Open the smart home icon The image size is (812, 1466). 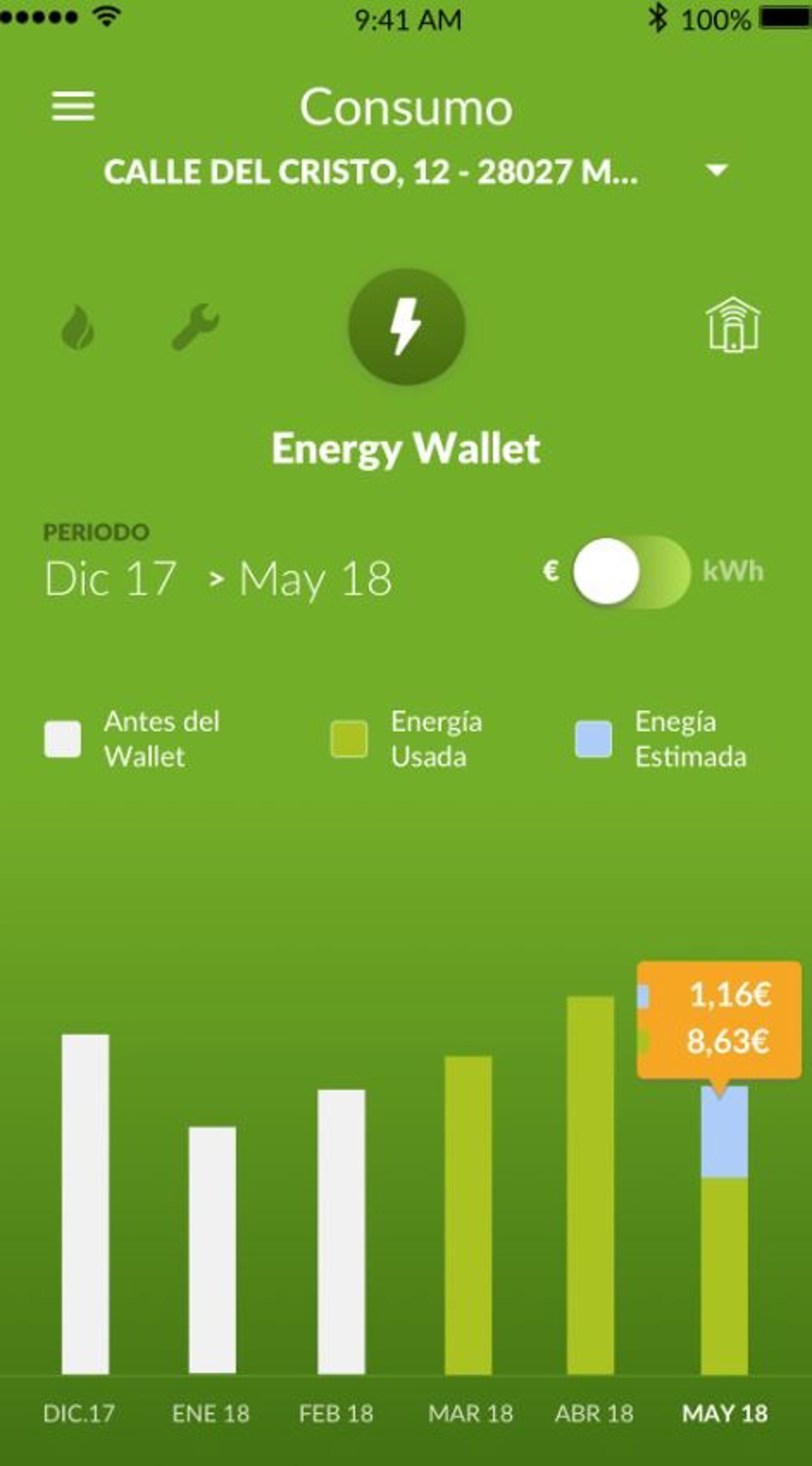click(733, 325)
